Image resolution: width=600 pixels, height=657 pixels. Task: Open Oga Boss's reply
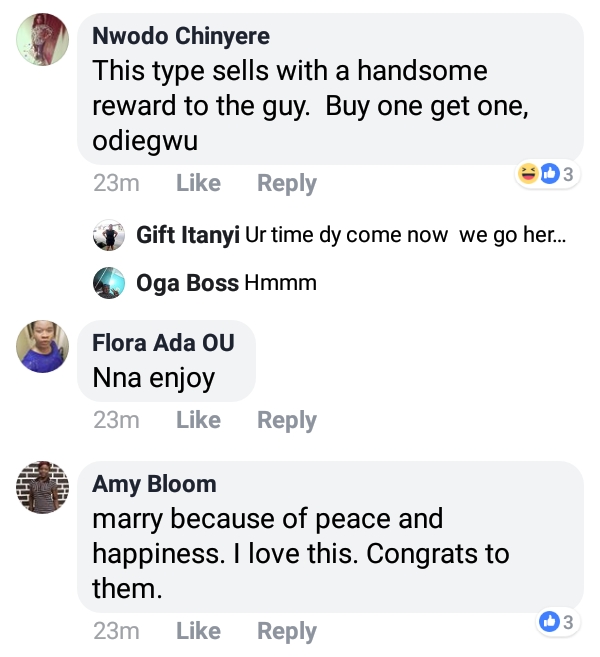226,283
